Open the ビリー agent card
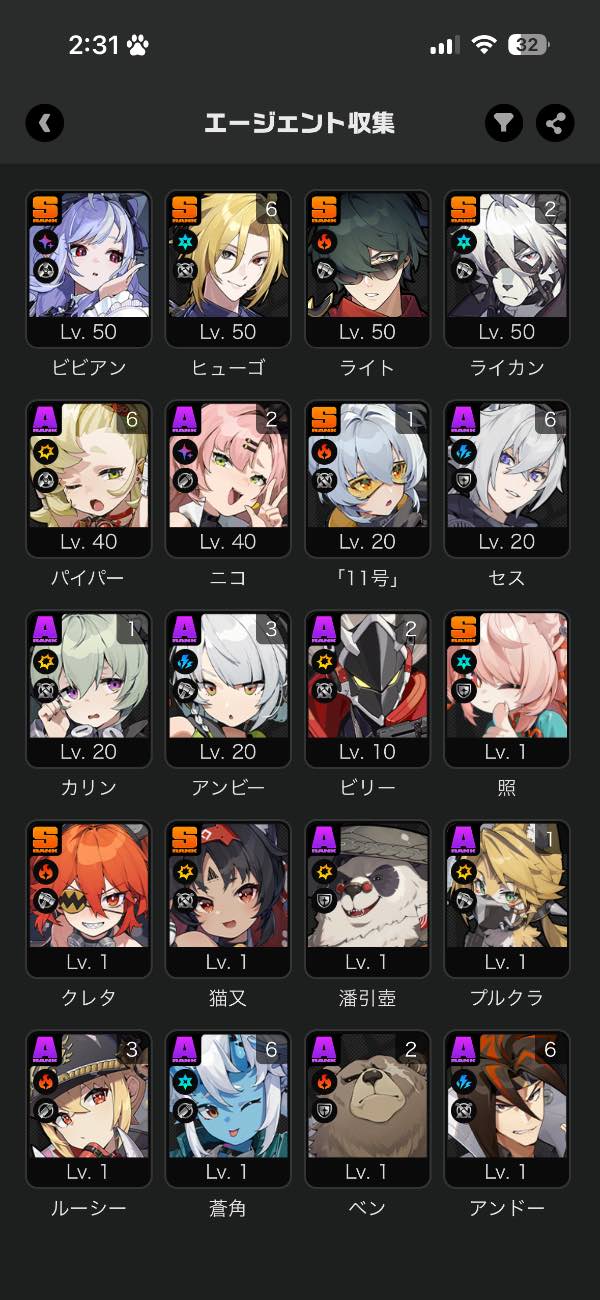The height and width of the screenshot is (1300, 600). (367, 688)
